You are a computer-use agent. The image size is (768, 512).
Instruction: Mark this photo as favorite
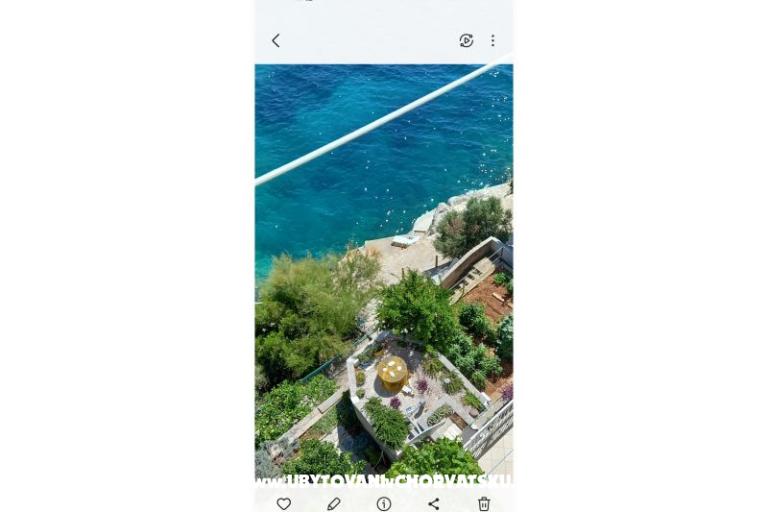284,504
